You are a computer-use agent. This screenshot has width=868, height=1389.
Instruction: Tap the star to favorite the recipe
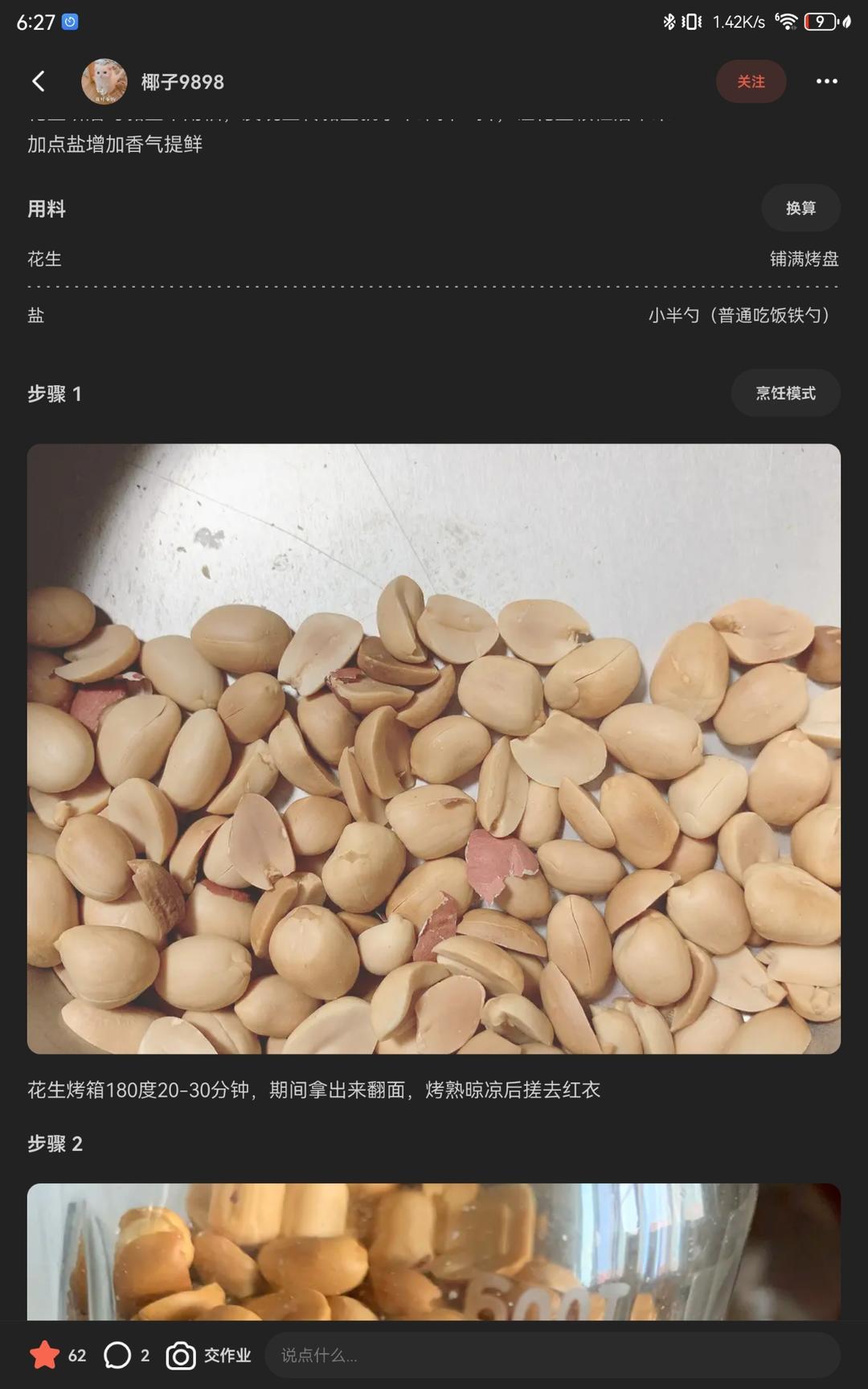point(46,1355)
